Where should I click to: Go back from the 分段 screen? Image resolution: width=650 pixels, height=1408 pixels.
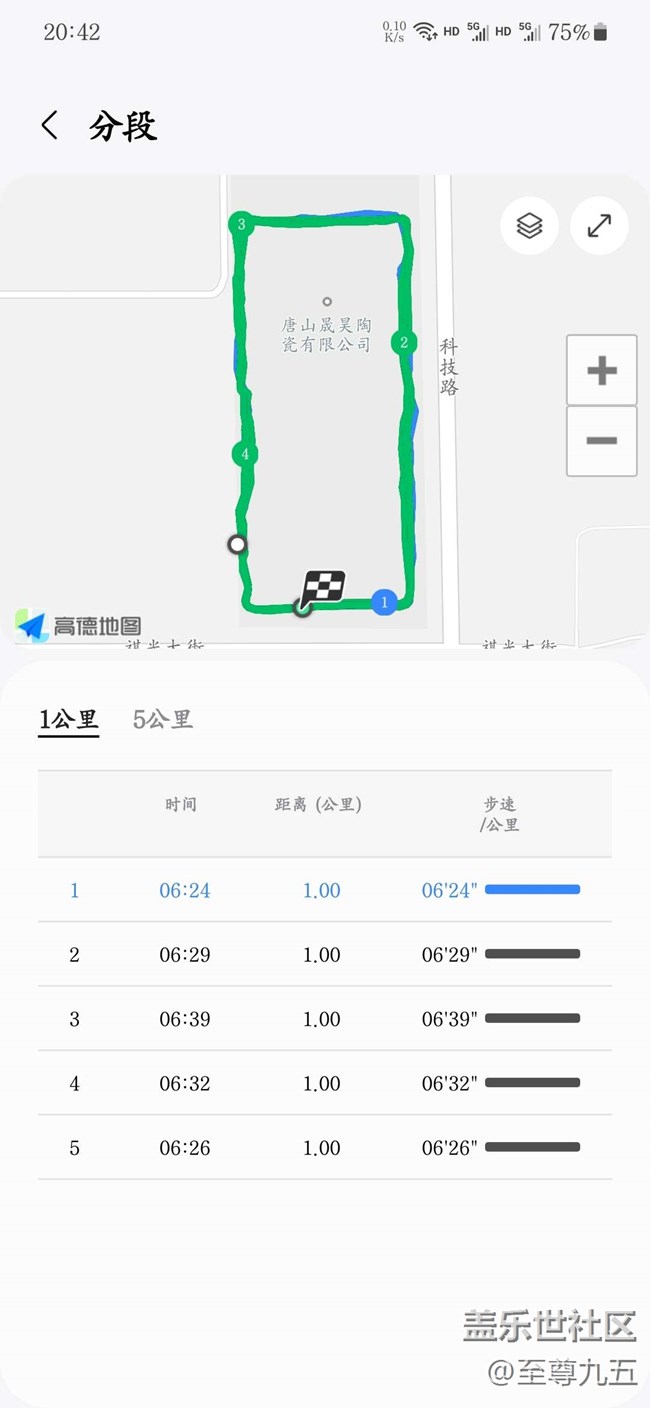point(49,126)
